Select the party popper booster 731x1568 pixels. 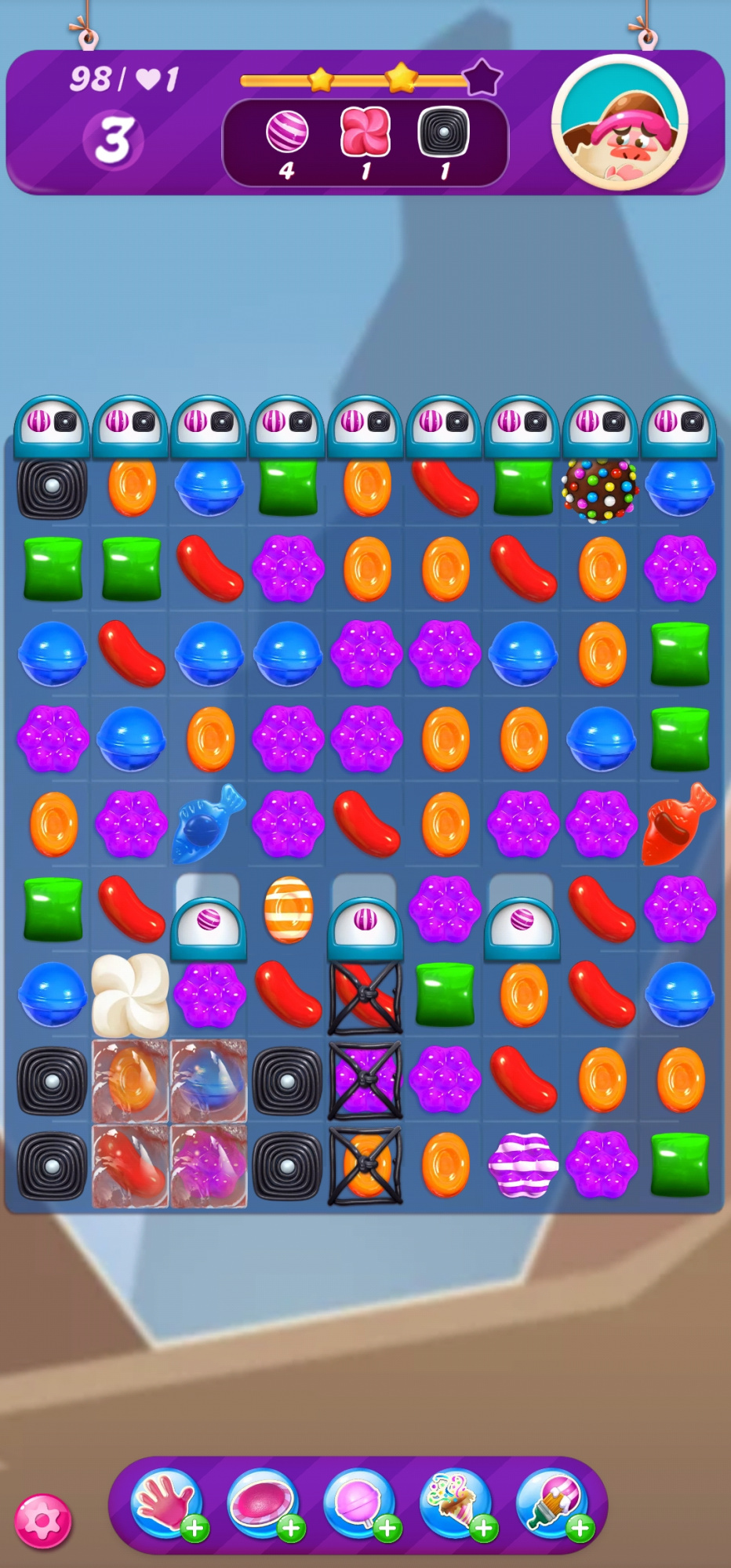456,1503
